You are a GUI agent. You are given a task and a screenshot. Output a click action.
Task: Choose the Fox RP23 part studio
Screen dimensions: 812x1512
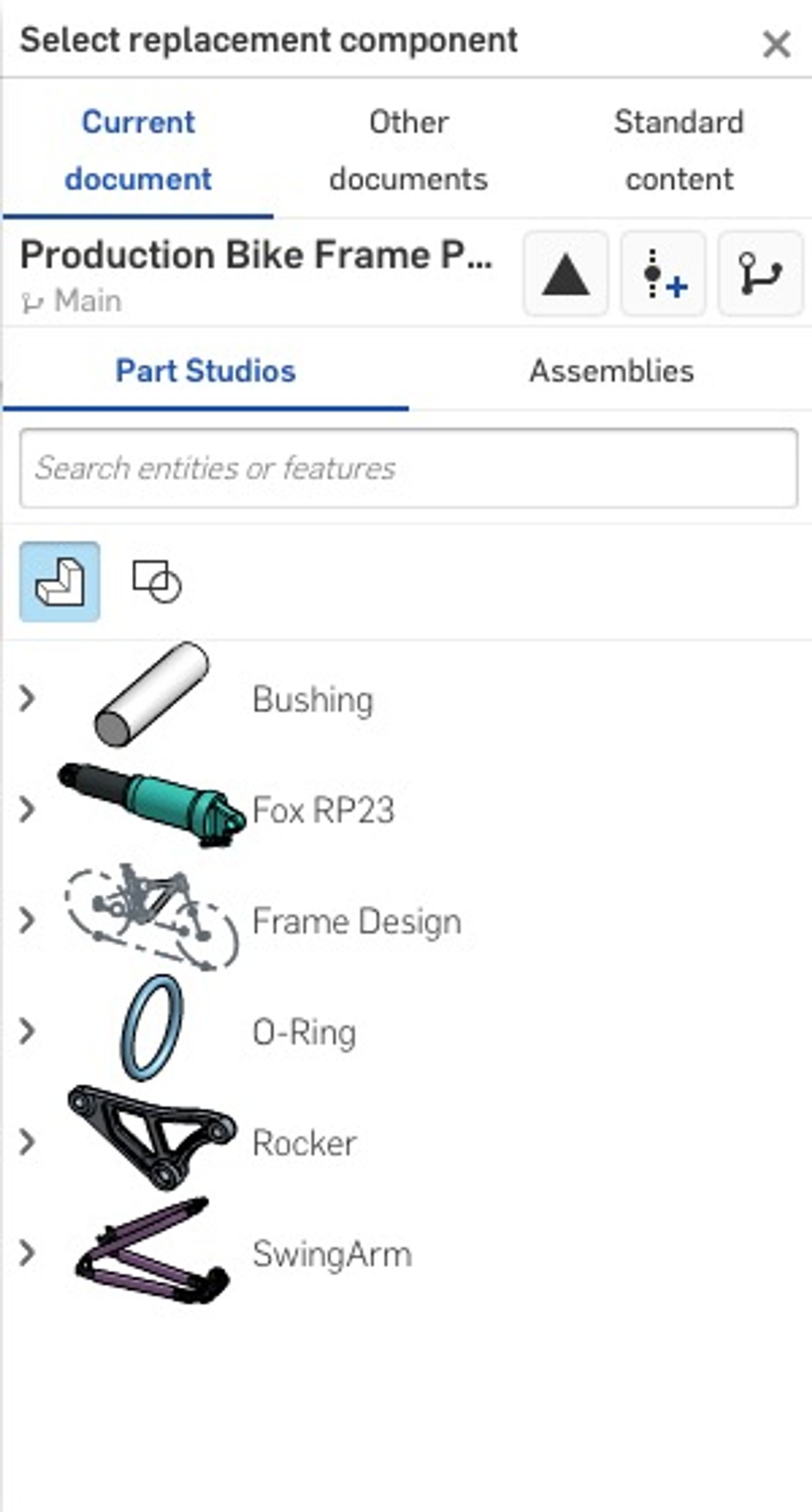click(323, 810)
